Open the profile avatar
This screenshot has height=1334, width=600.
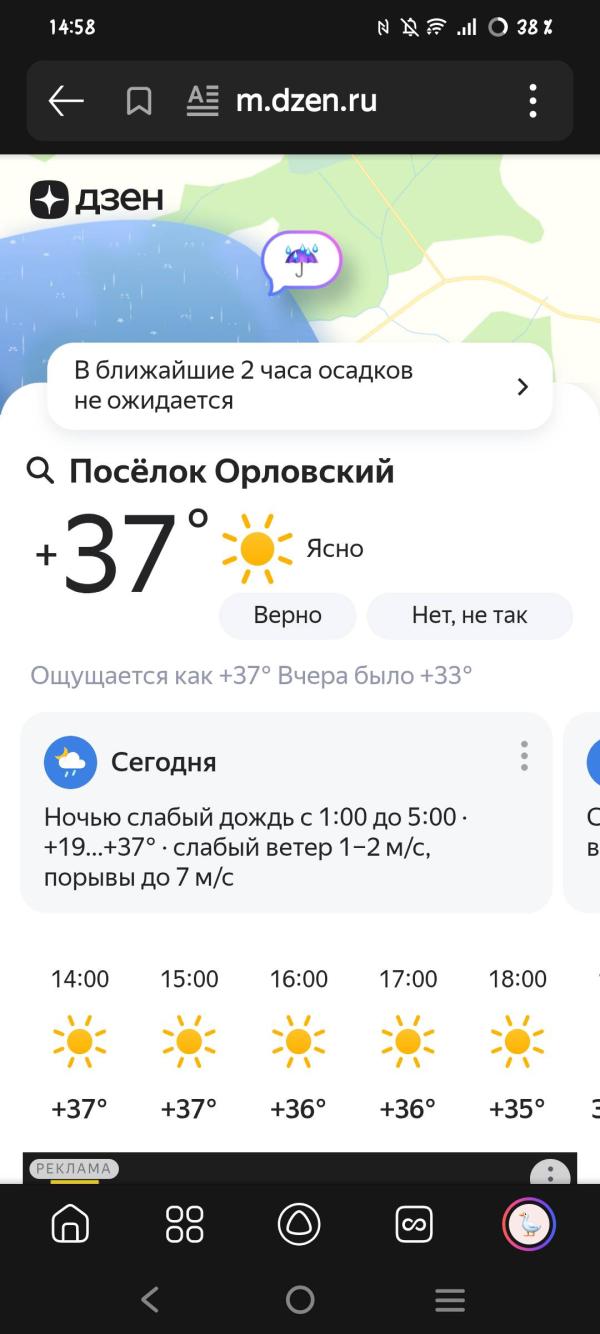pyautogui.click(x=529, y=1224)
